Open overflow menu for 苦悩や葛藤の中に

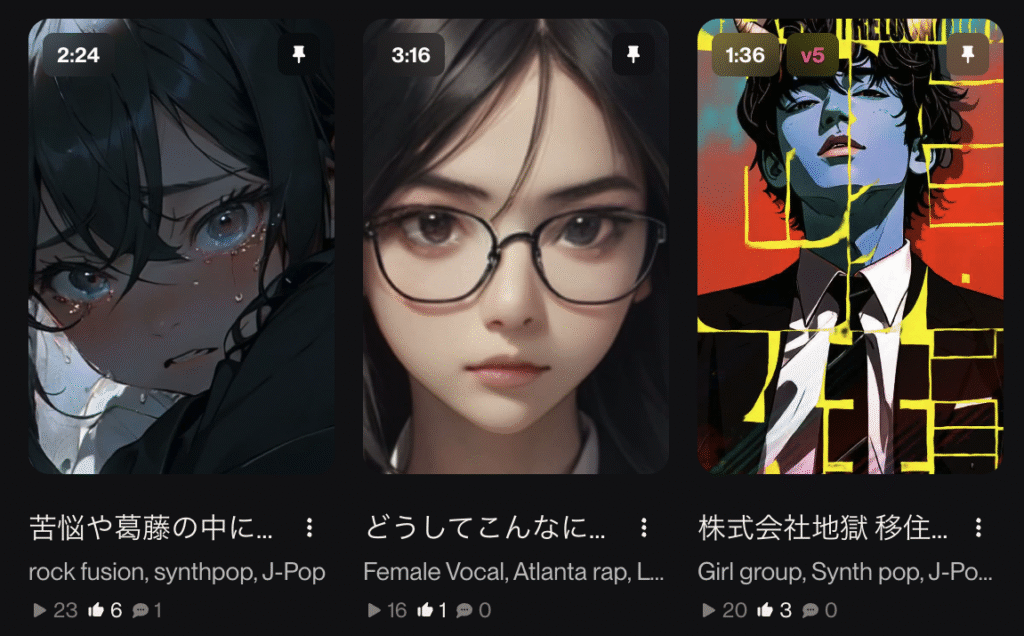pyautogui.click(x=310, y=527)
